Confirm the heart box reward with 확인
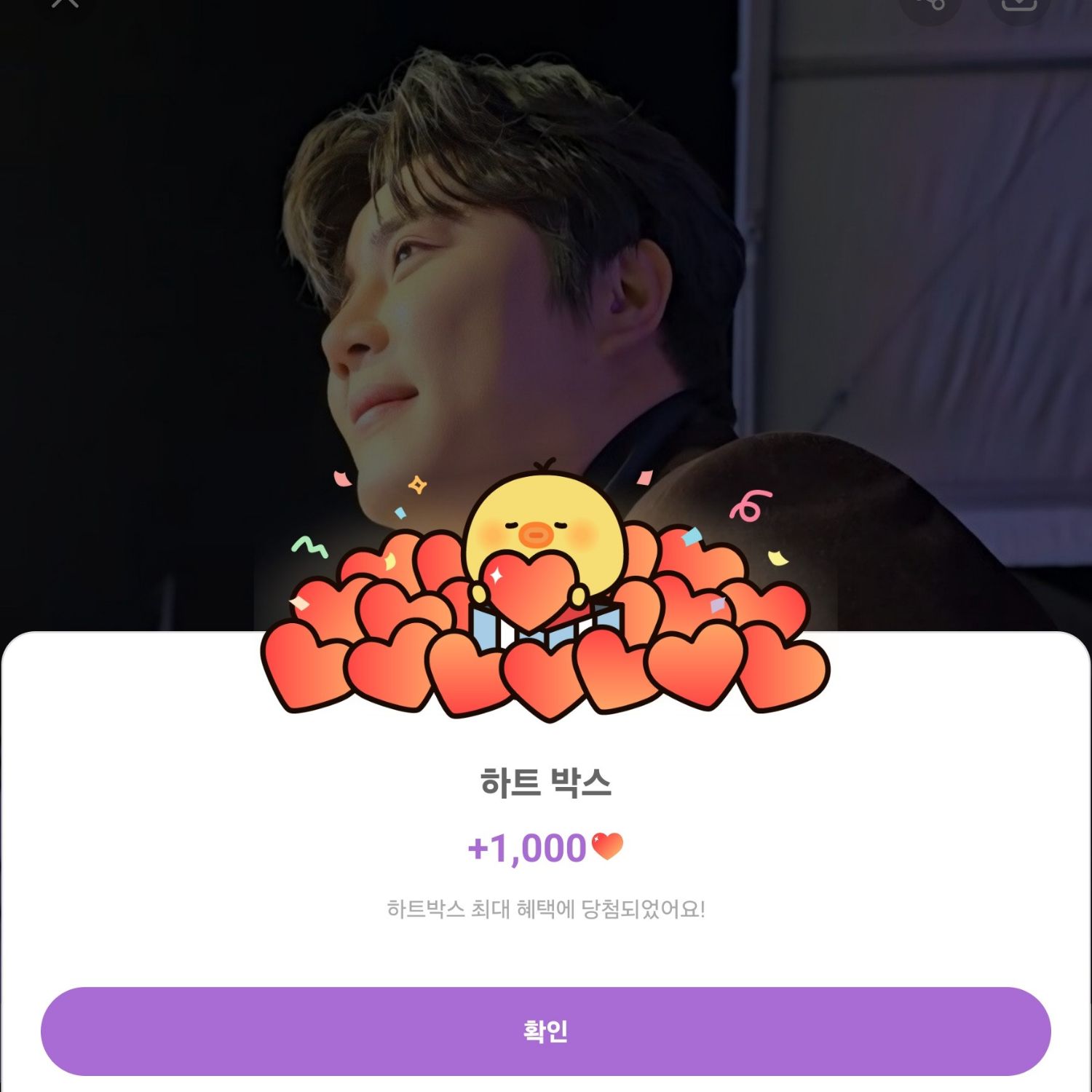Image resolution: width=1092 pixels, height=1092 pixels. click(x=545, y=1031)
